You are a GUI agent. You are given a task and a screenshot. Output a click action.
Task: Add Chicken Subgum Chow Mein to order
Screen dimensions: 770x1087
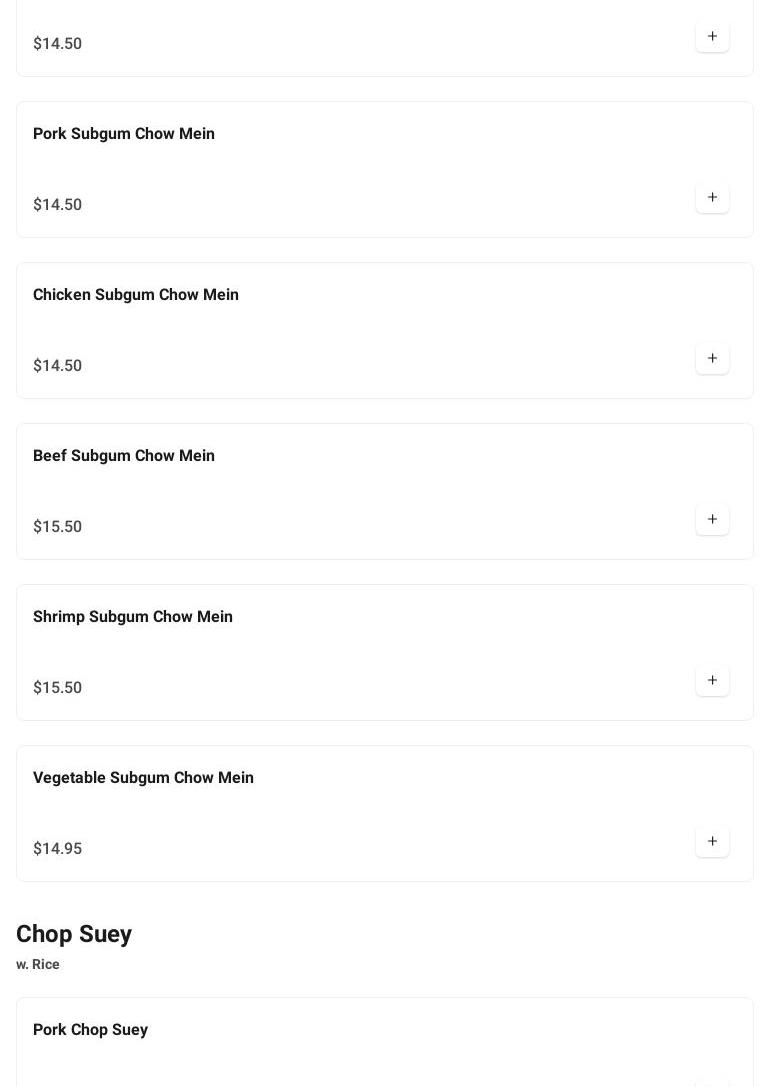coord(712,359)
